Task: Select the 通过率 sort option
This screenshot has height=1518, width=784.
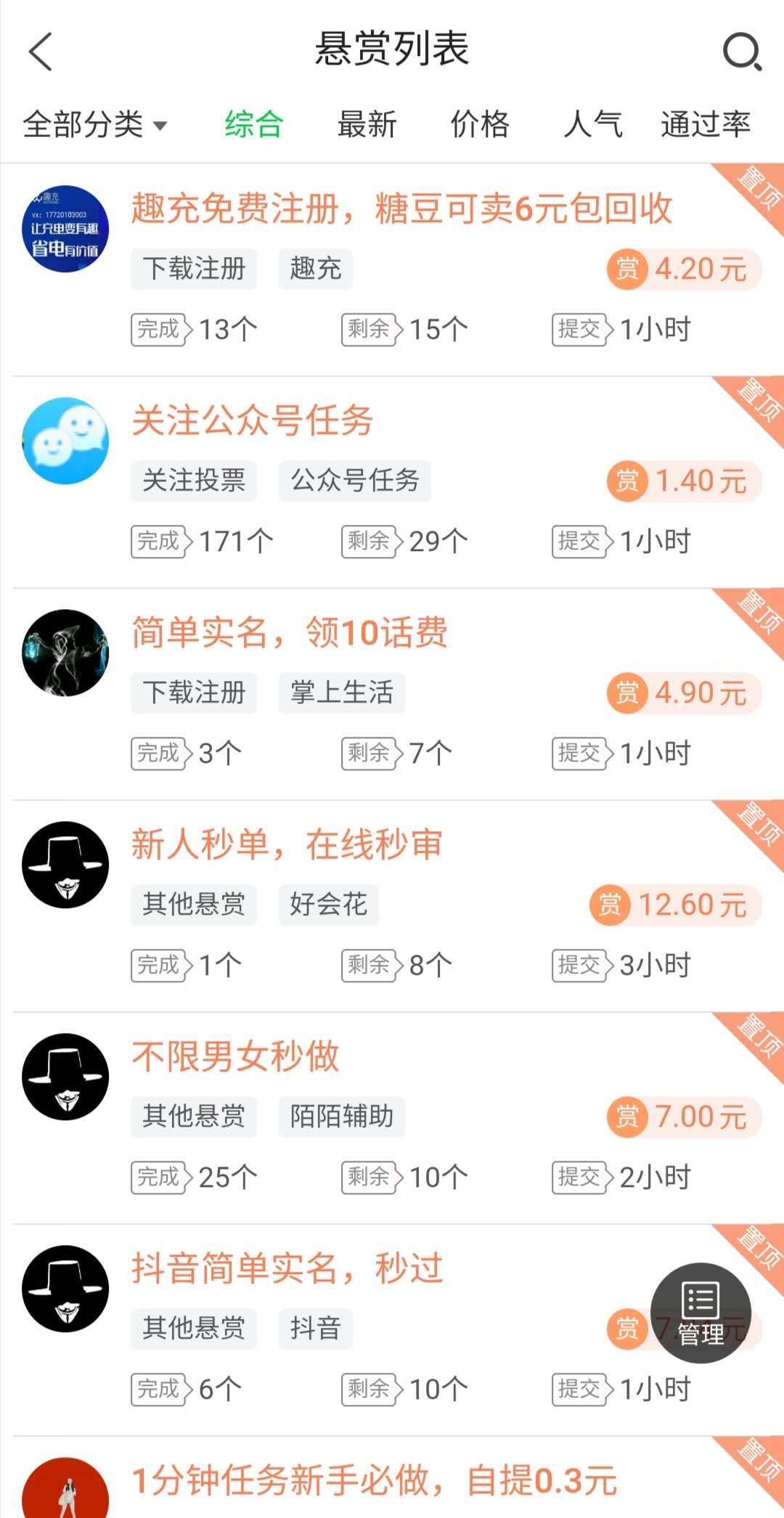Action: coord(704,125)
